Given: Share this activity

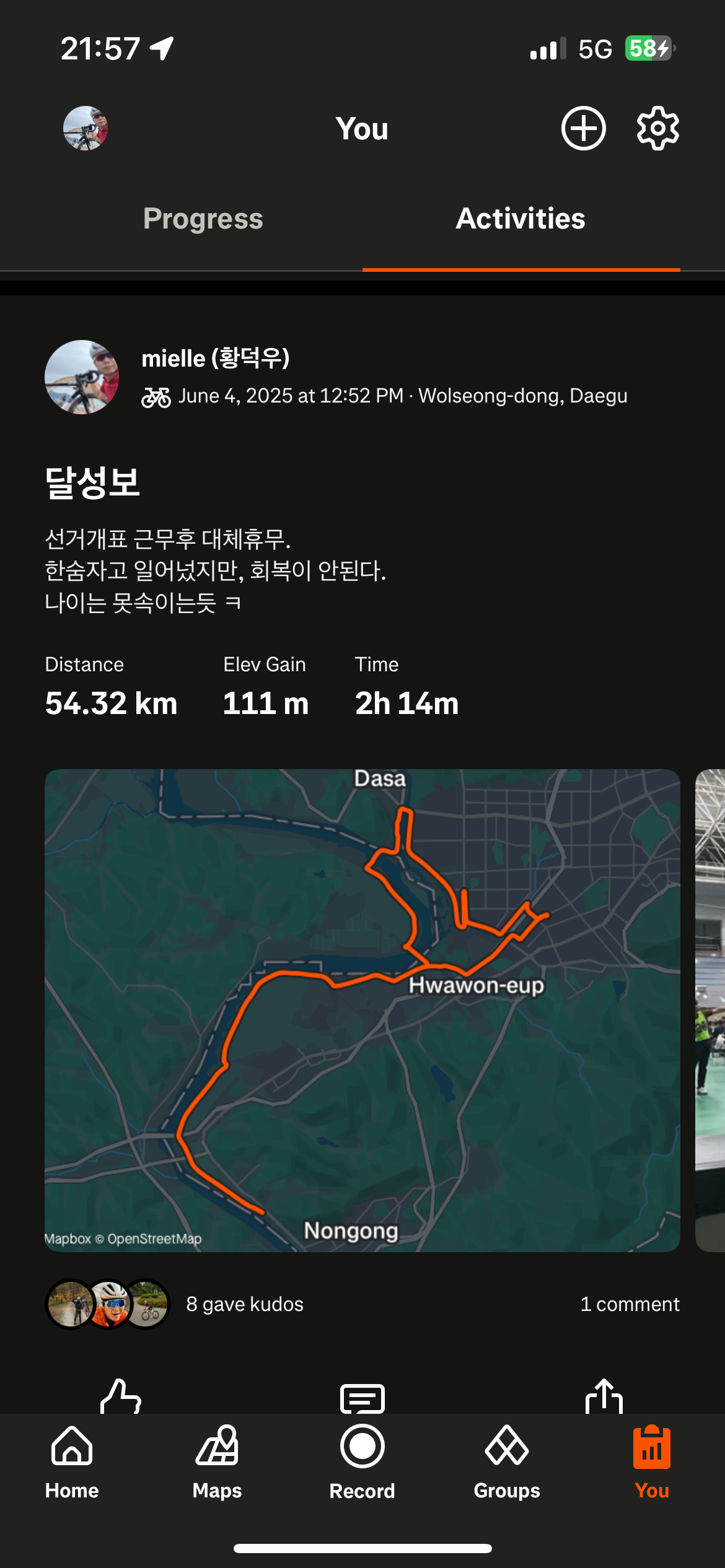Looking at the screenshot, I should point(604,1397).
